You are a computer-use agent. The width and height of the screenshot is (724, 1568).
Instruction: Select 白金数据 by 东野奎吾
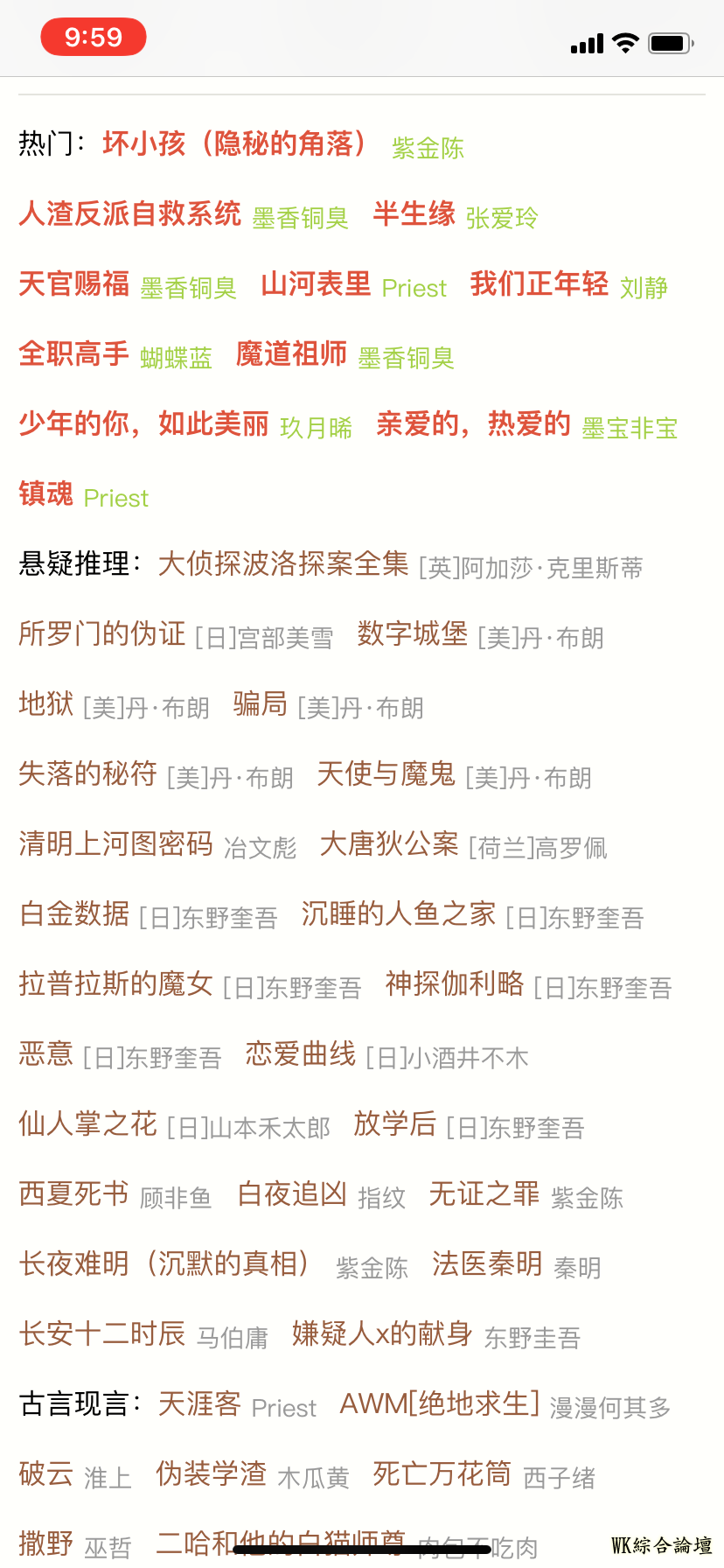73,913
